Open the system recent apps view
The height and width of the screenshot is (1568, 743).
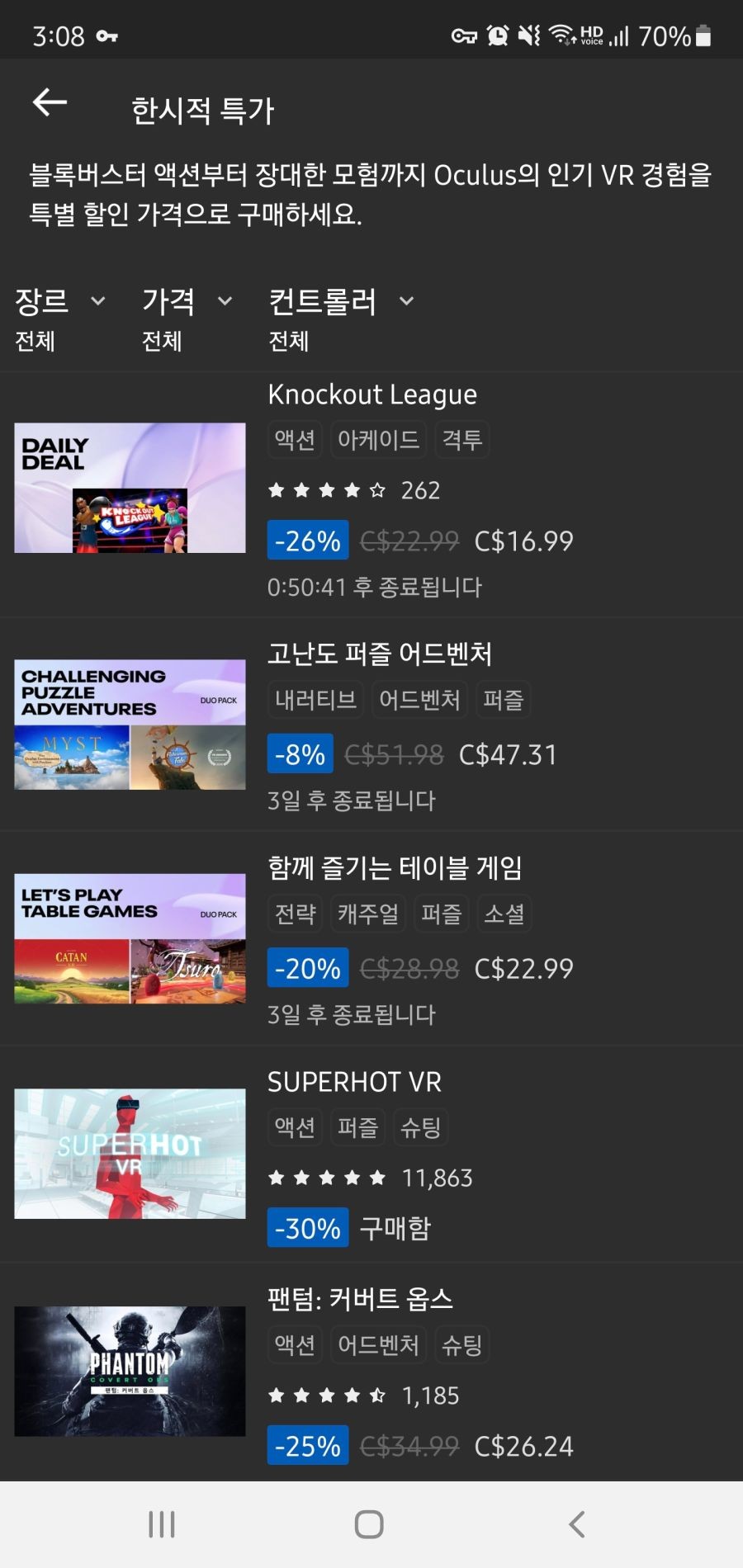pyautogui.click(x=162, y=1524)
